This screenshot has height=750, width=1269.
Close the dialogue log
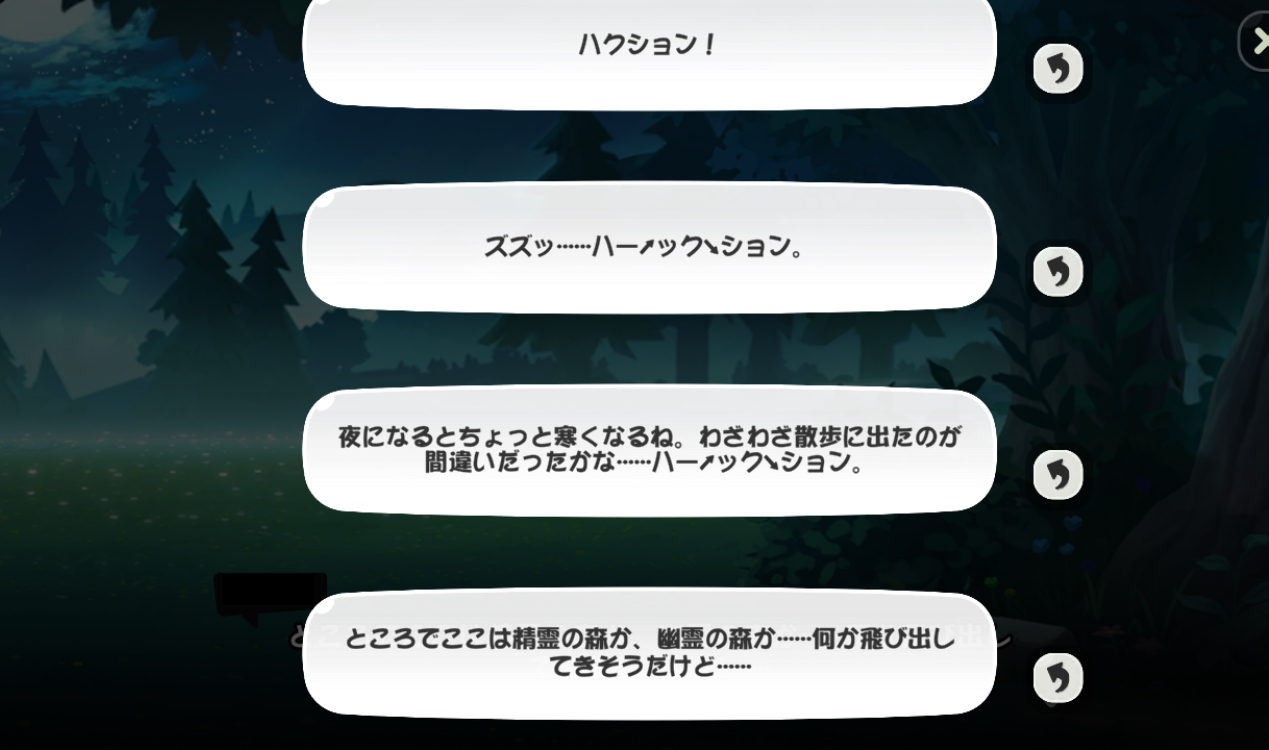(1257, 42)
